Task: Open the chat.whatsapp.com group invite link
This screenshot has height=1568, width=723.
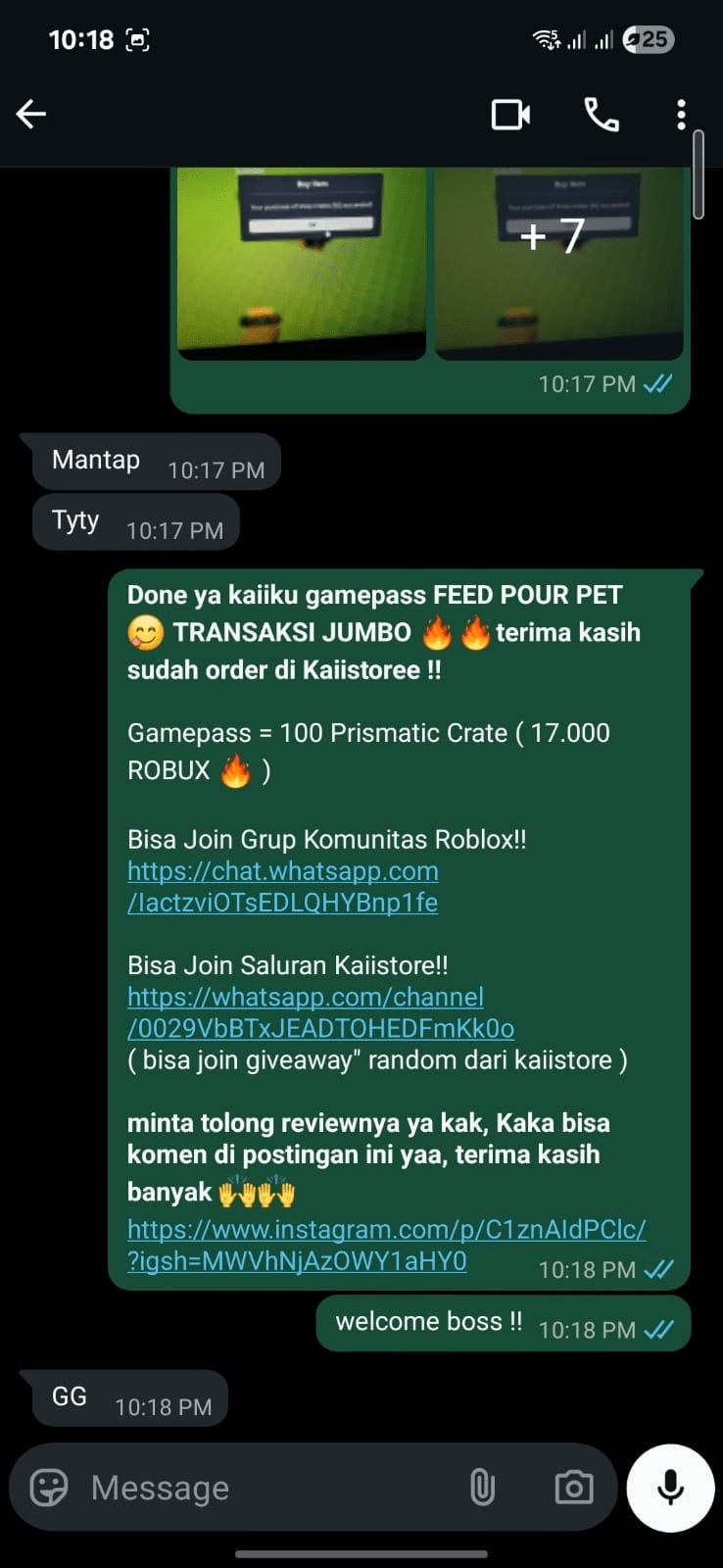Action: (282, 886)
